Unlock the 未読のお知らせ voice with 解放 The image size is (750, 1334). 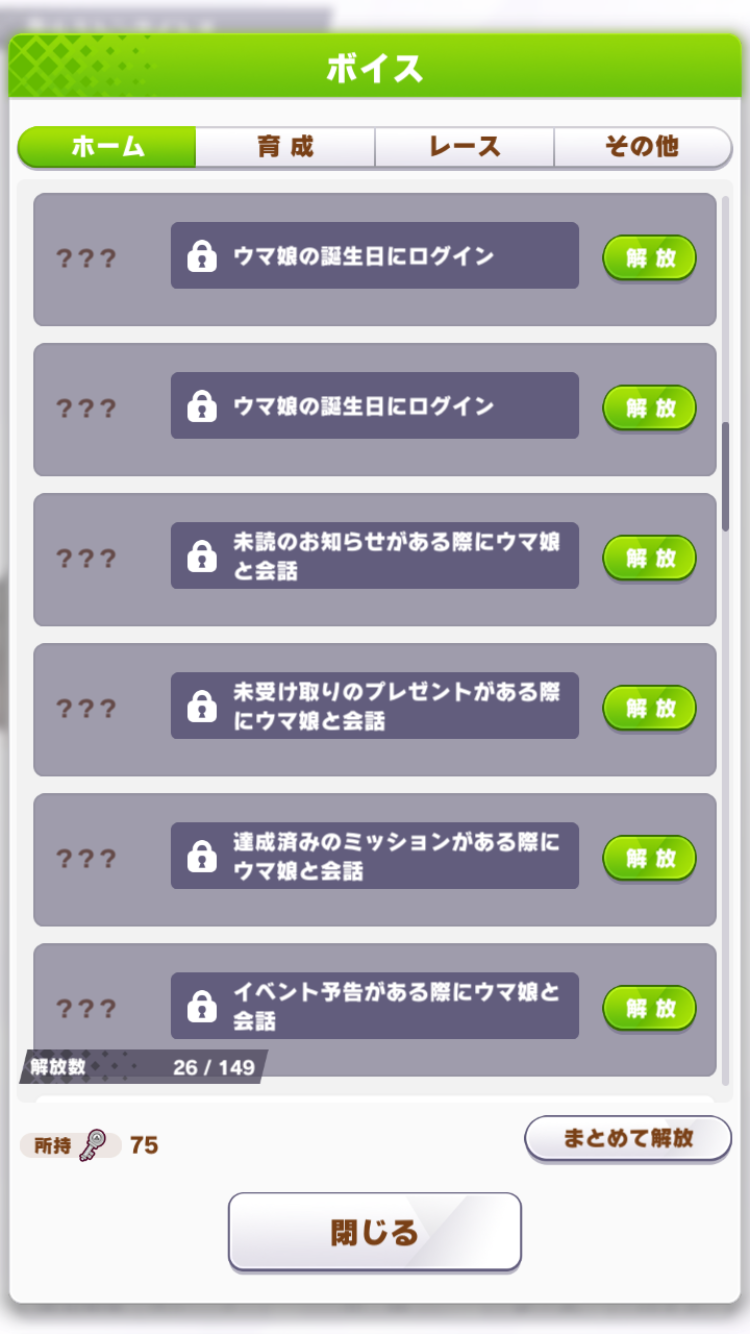649,558
